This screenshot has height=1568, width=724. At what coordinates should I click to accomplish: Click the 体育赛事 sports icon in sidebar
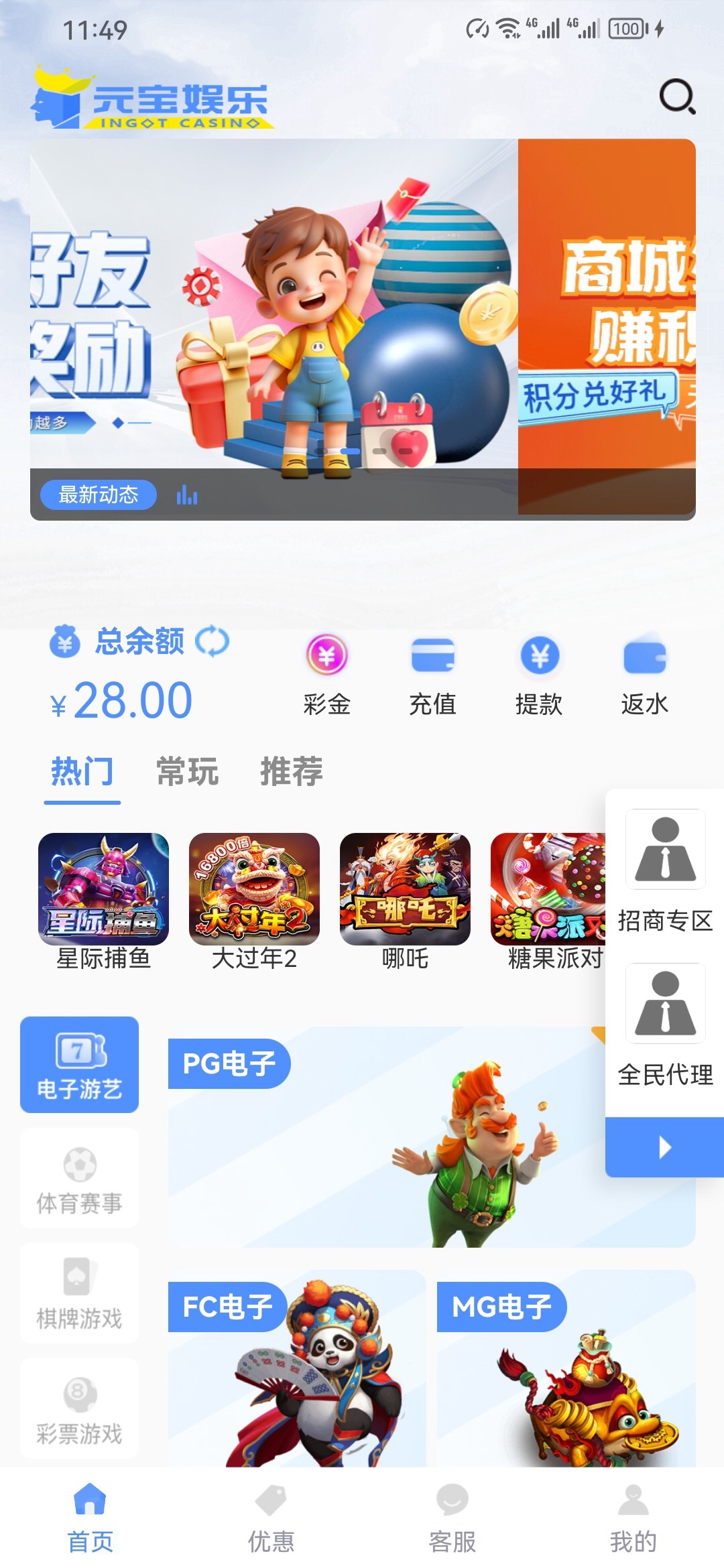click(x=78, y=1179)
